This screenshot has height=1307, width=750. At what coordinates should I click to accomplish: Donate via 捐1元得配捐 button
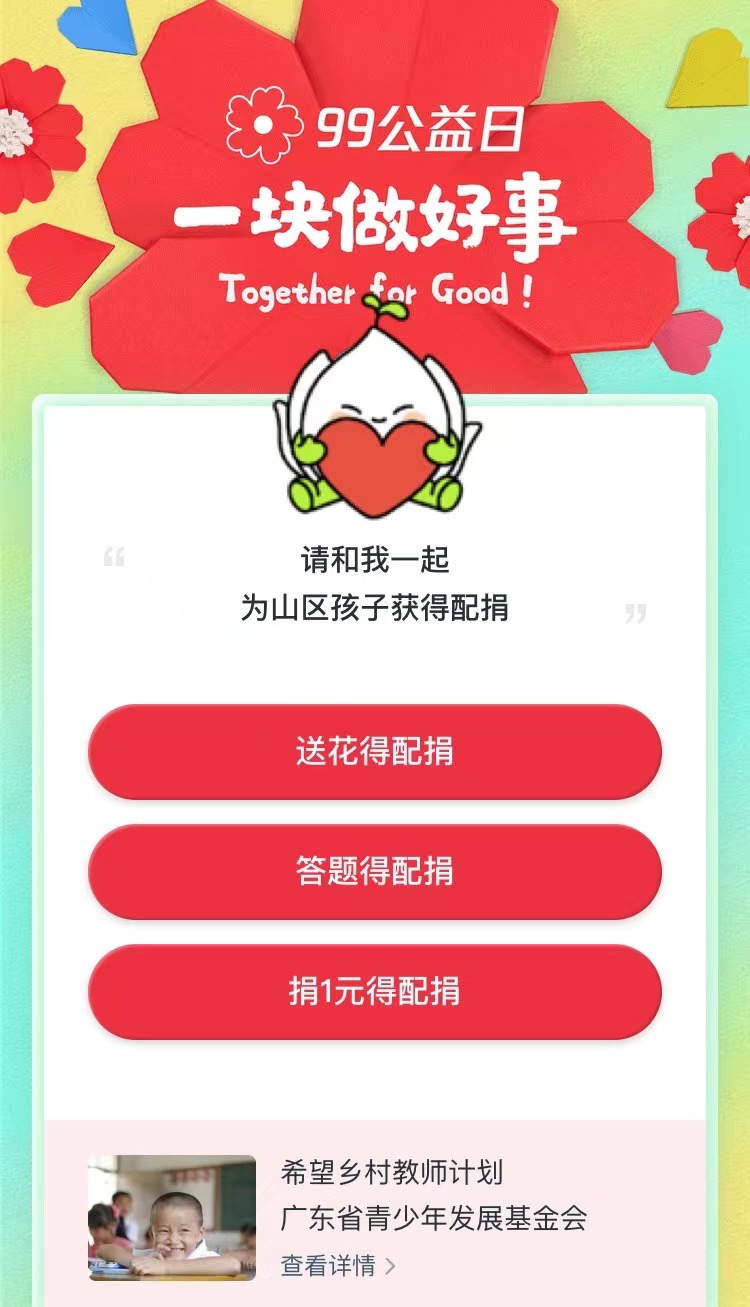374,991
